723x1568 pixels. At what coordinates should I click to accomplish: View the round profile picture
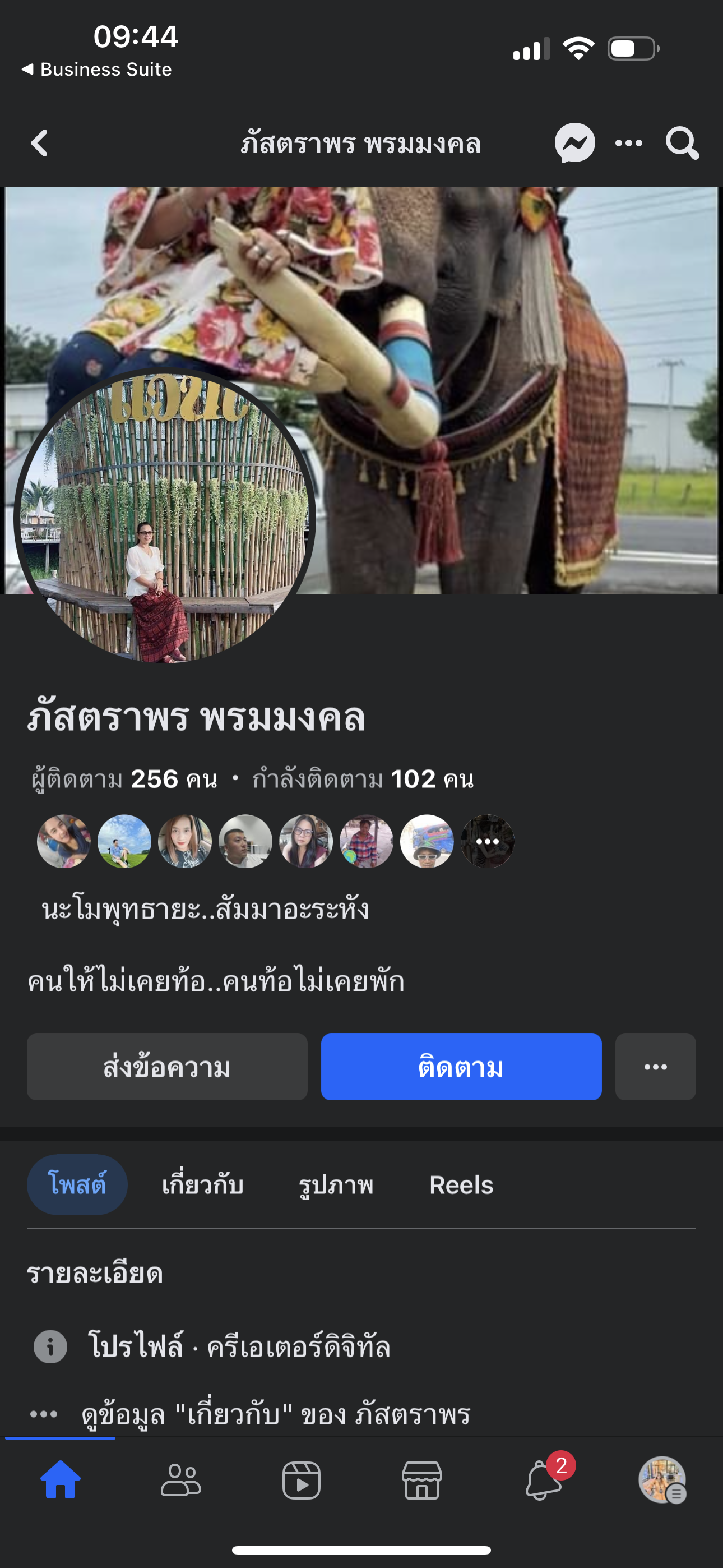164,518
